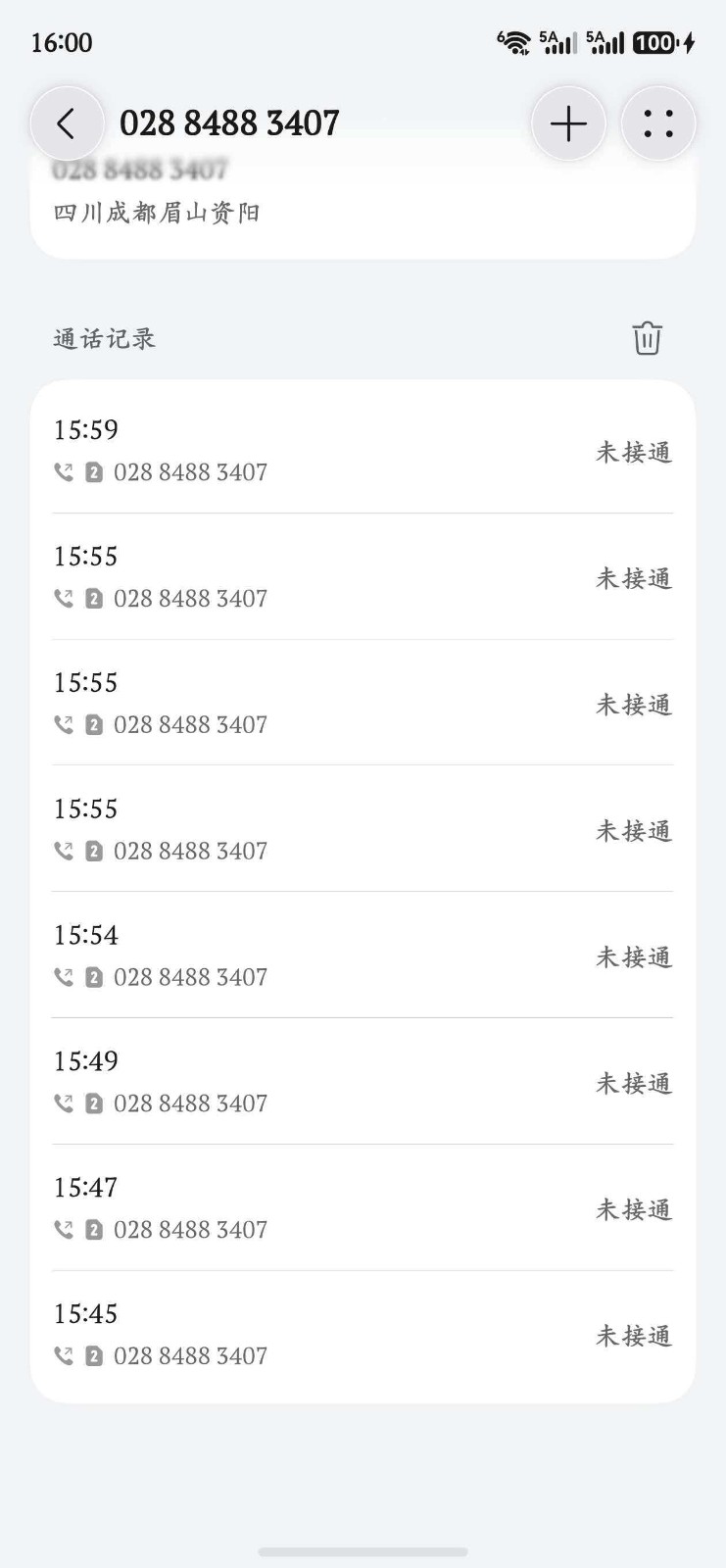Add this number with the plus icon
Viewport: 726px width, 1568px height.
[x=568, y=124]
